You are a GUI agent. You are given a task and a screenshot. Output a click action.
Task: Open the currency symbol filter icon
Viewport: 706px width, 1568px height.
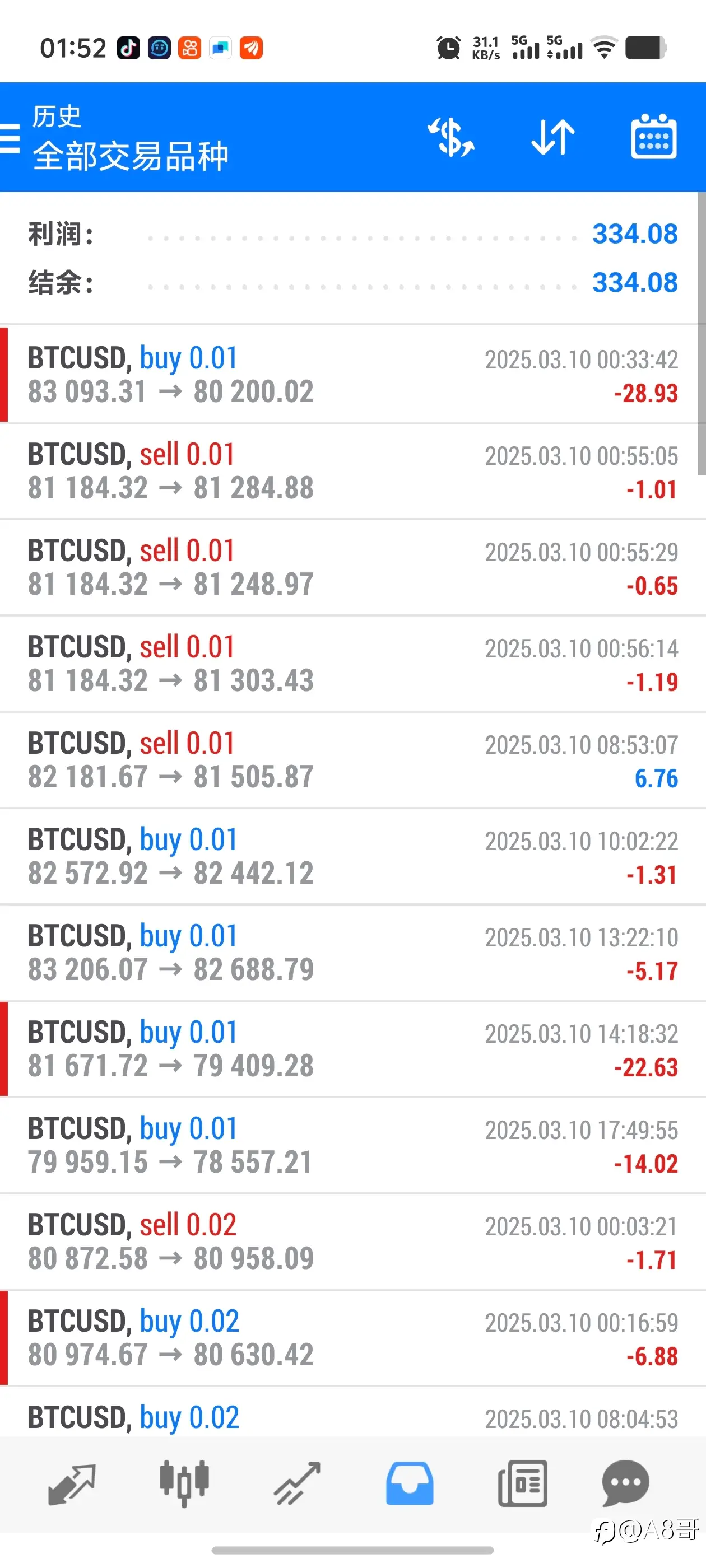click(452, 137)
